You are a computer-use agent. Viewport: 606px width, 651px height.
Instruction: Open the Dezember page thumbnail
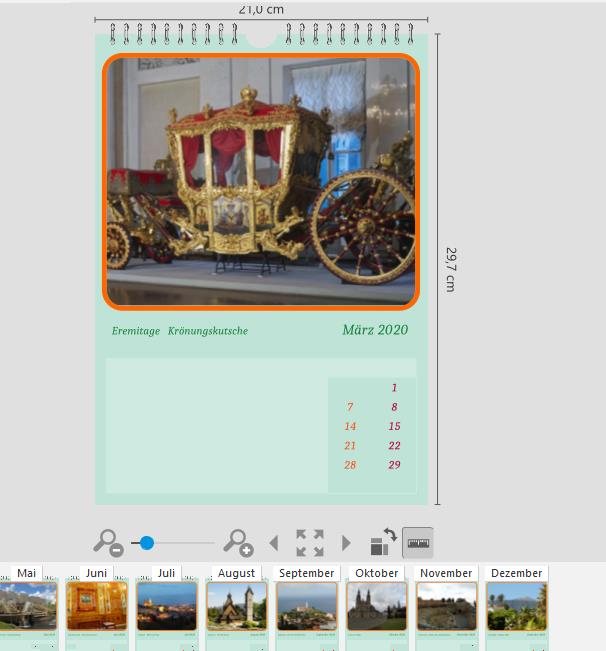517,606
